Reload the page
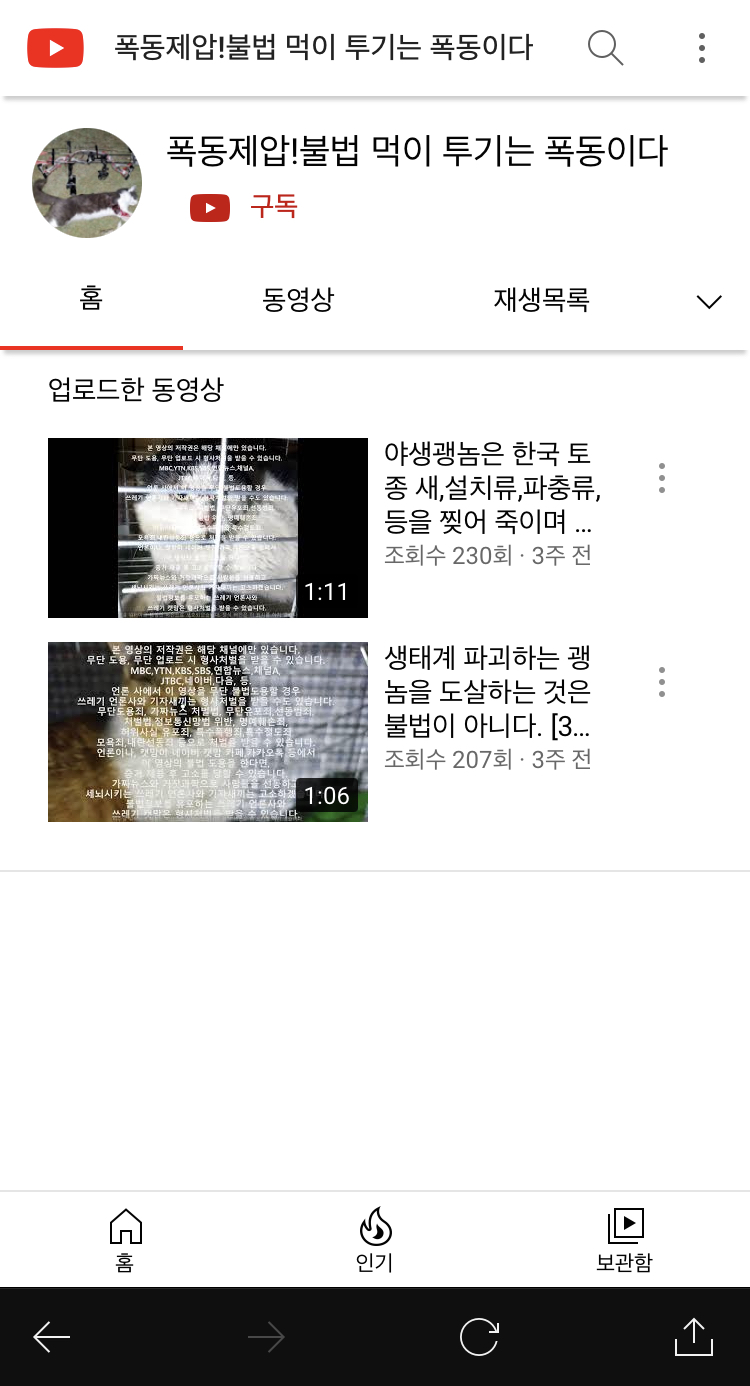Screen dimensions: 750x1386 tap(479, 1336)
